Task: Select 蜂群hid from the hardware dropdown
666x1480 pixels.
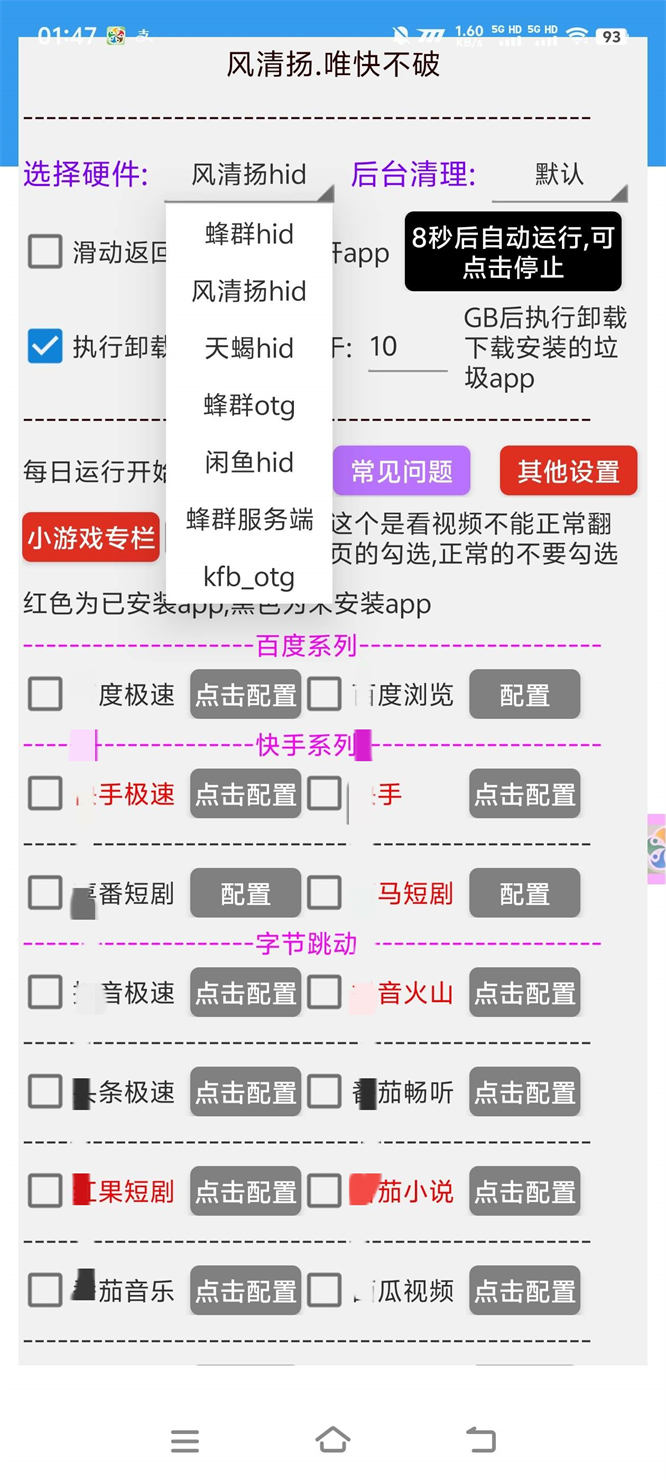Action: [249, 235]
